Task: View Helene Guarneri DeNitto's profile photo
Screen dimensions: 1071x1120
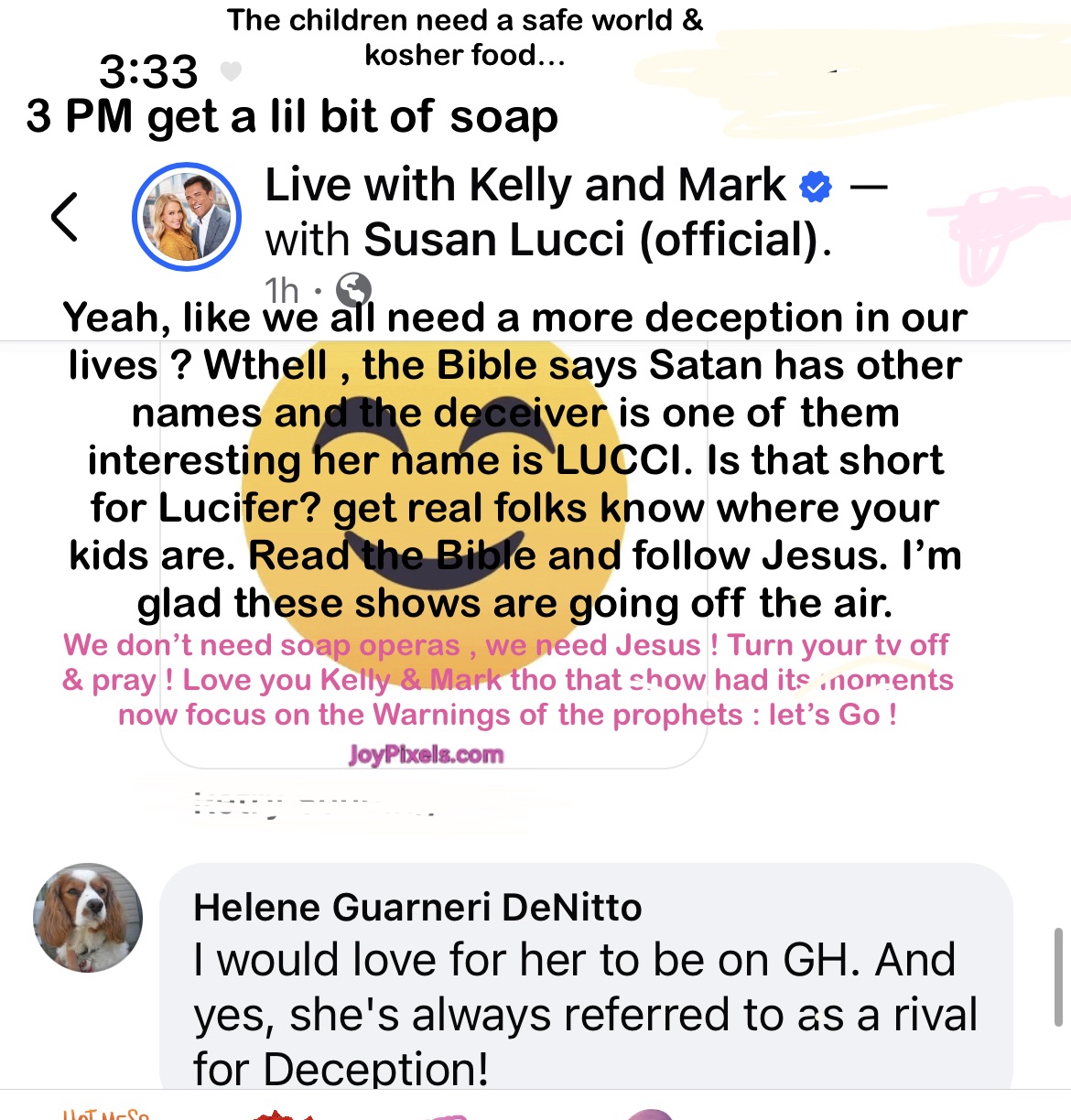Action: 88,917
